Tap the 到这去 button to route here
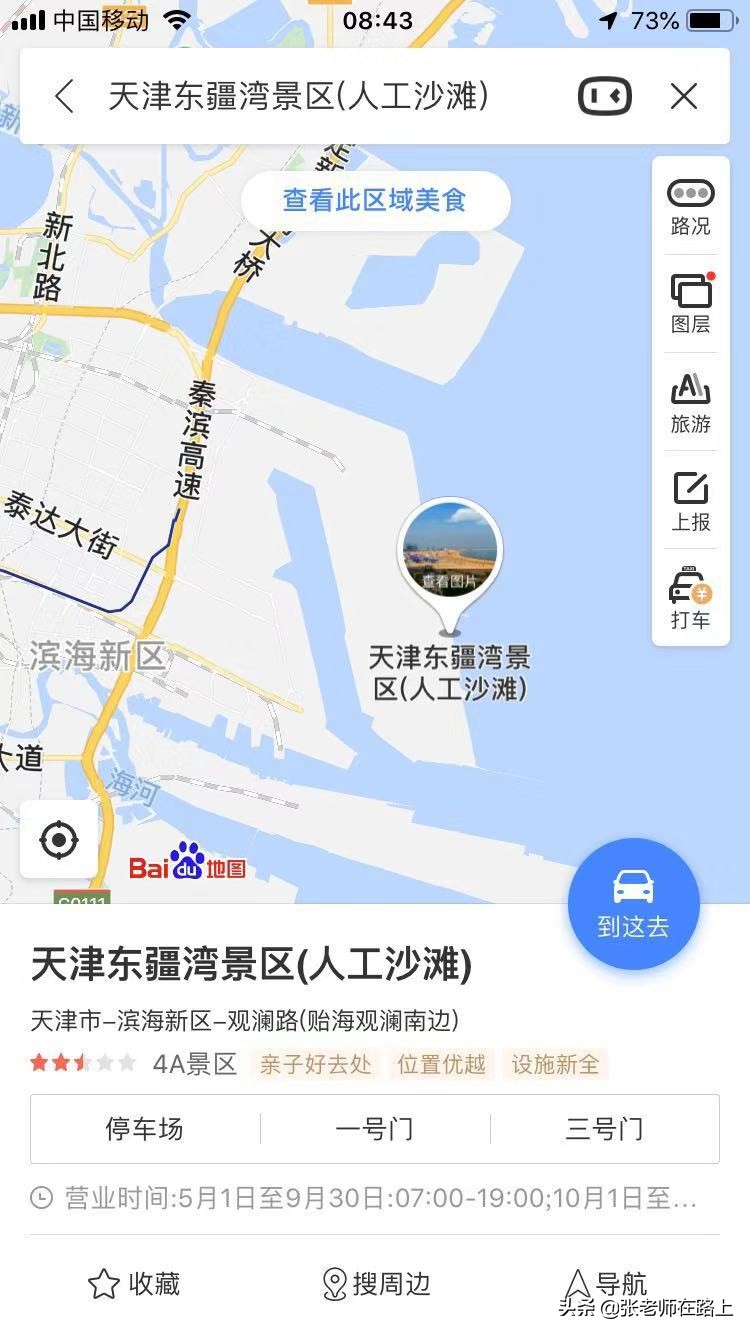This screenshot has width=750, height=1334. 633,903
